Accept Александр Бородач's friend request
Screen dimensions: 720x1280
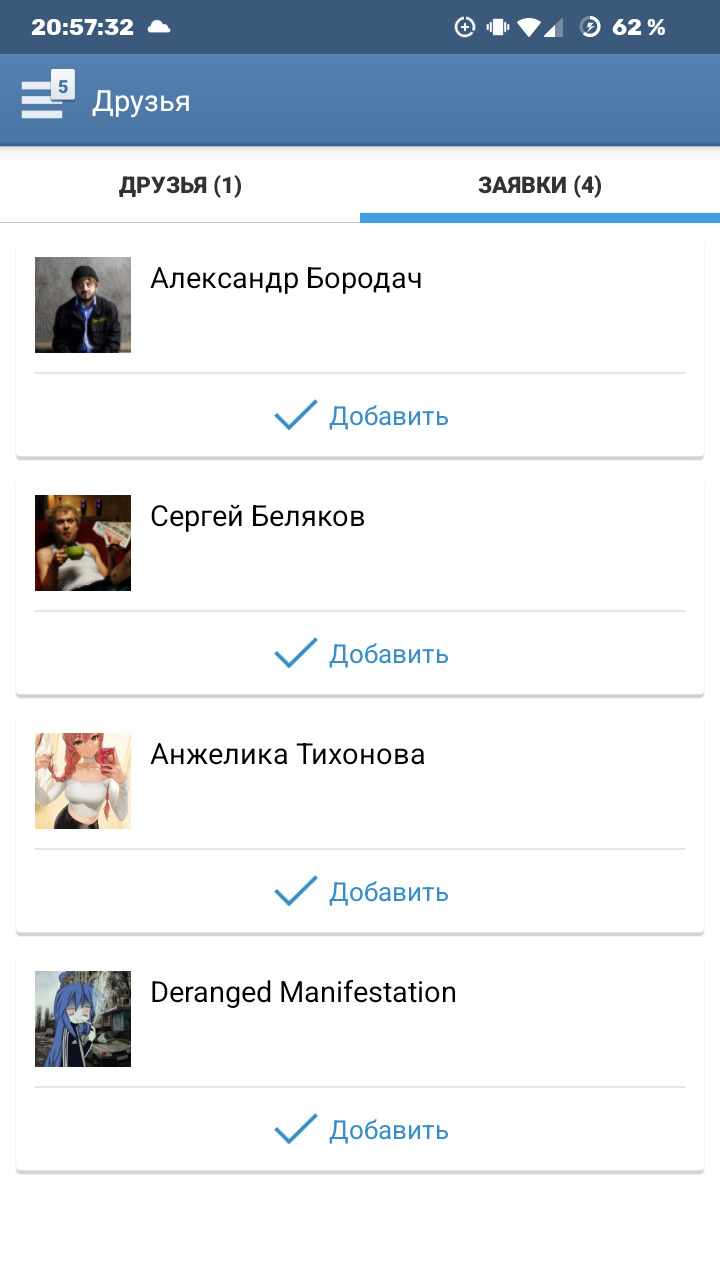point(361,416)
